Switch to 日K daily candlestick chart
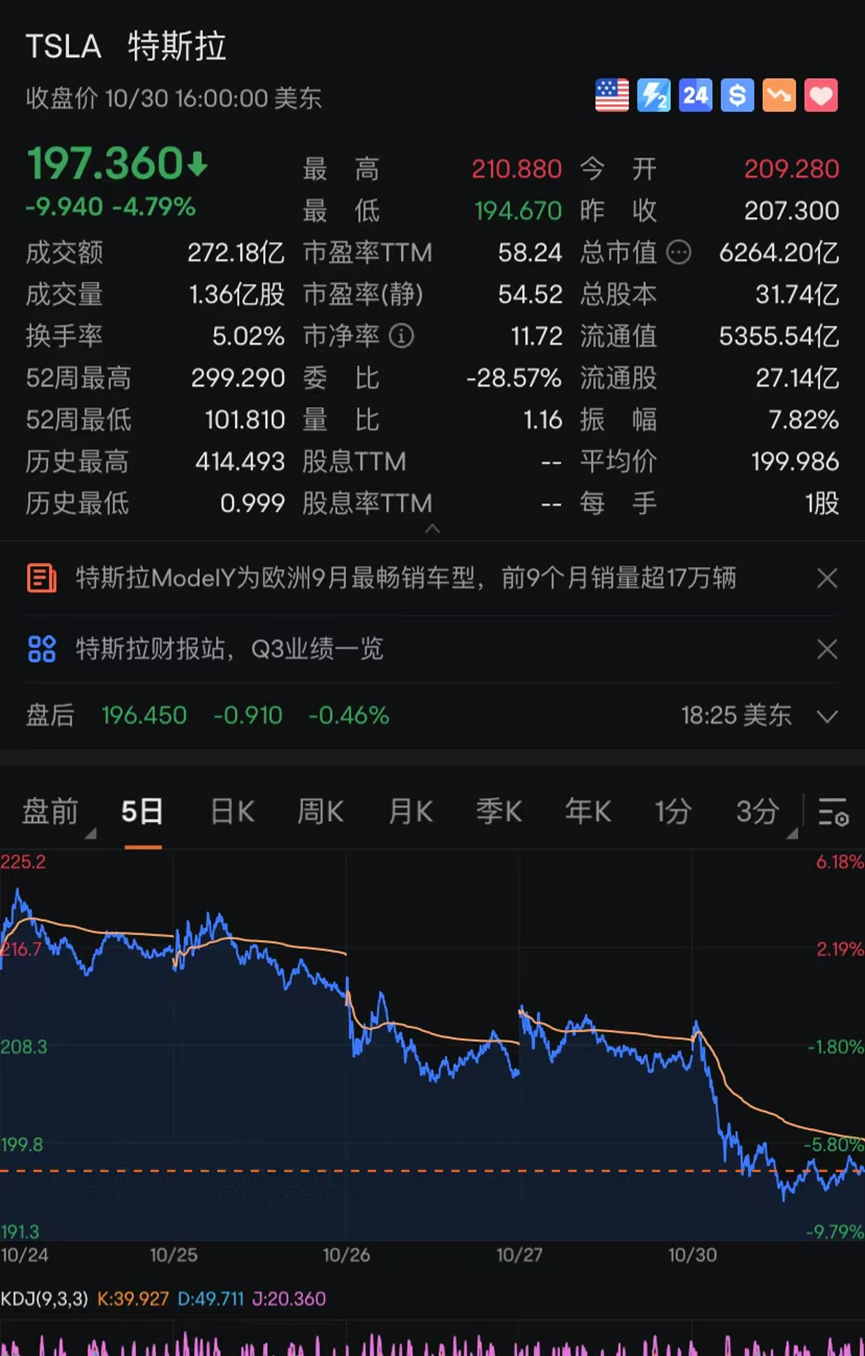This screenshot has height=1356, width=865. 232,811
